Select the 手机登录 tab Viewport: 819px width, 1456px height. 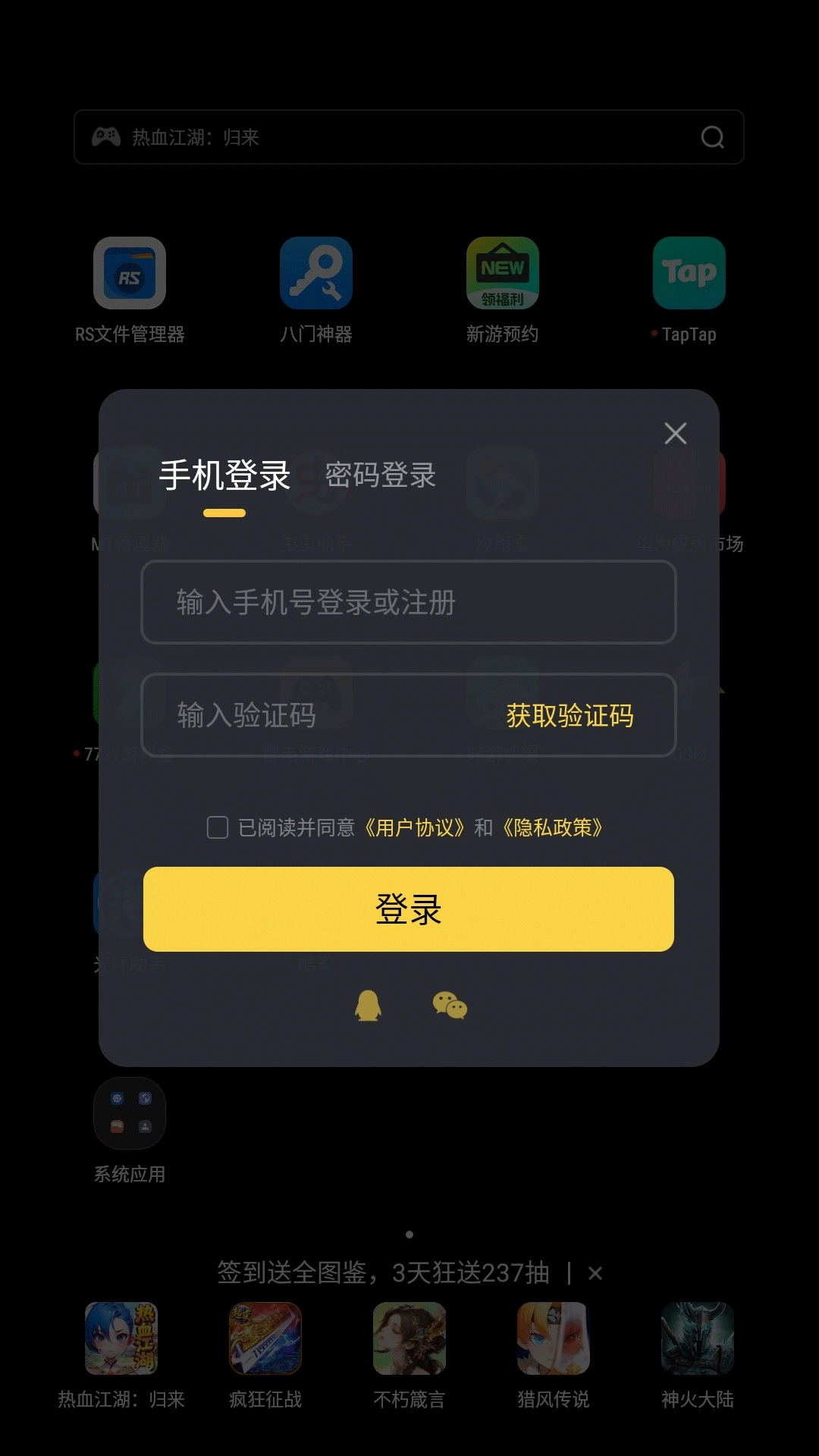[224, 475]
